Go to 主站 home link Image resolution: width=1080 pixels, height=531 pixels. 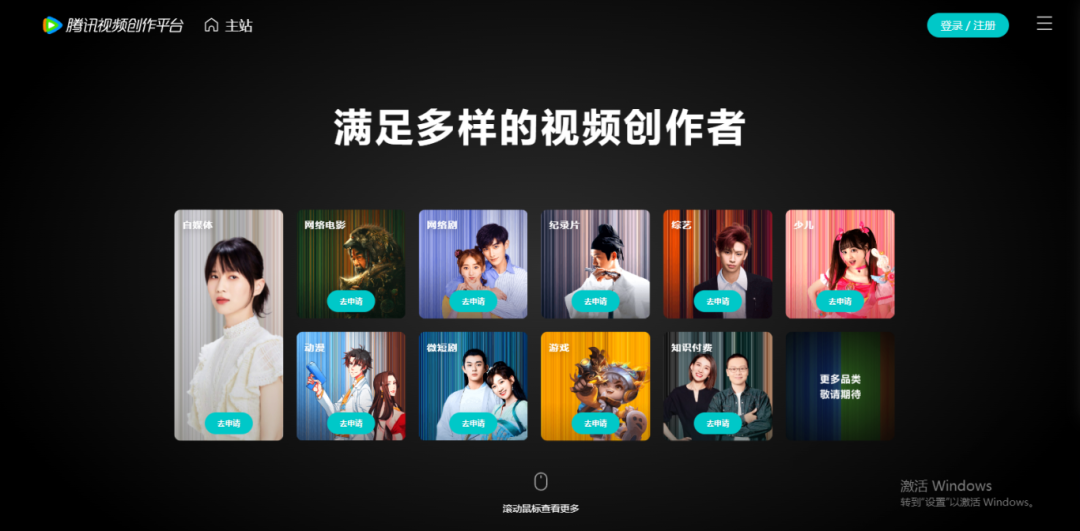(x=228, y=25)
